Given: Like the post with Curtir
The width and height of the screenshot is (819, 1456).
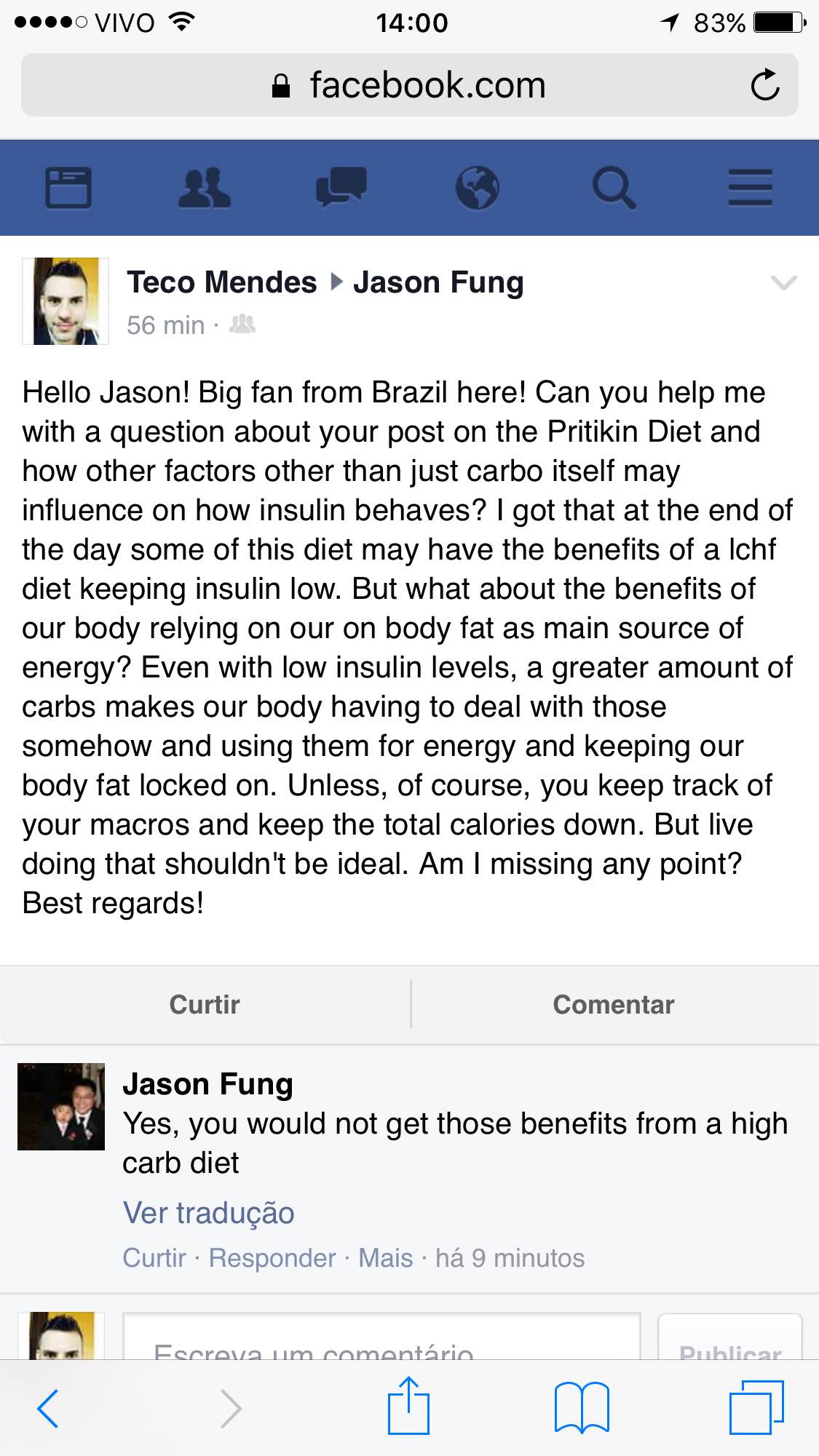Looking at the screenshot, I should pos(205,1004).
